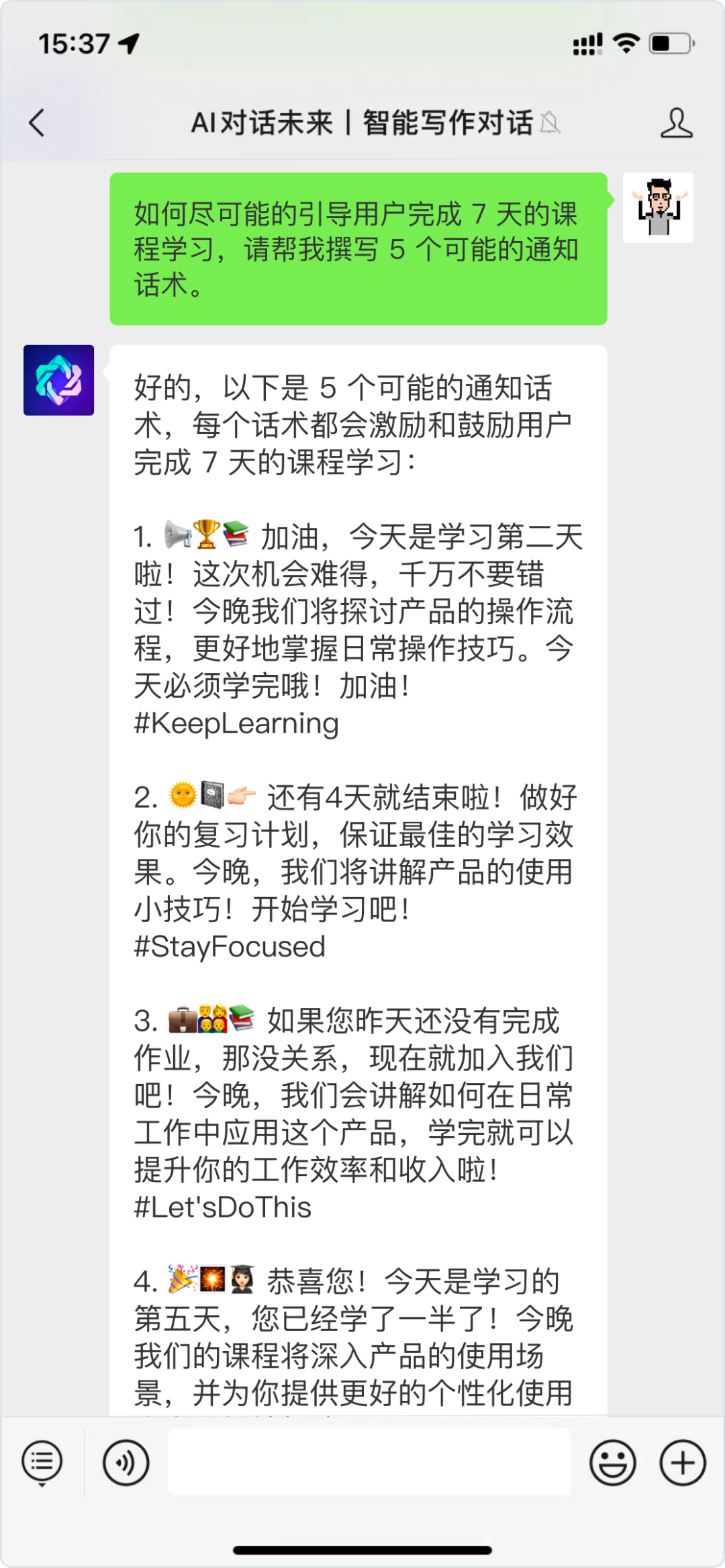The image size is (725, 1568).
Task: Collapse the chat with the back chevron
Action: [37, 123]
